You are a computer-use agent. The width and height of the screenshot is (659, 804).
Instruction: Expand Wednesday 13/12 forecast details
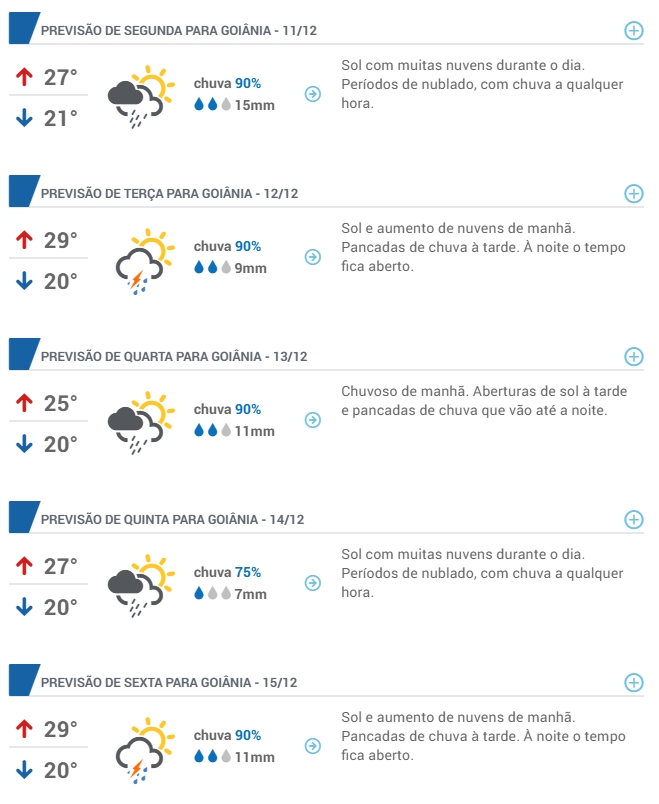[x=633, y=356]
